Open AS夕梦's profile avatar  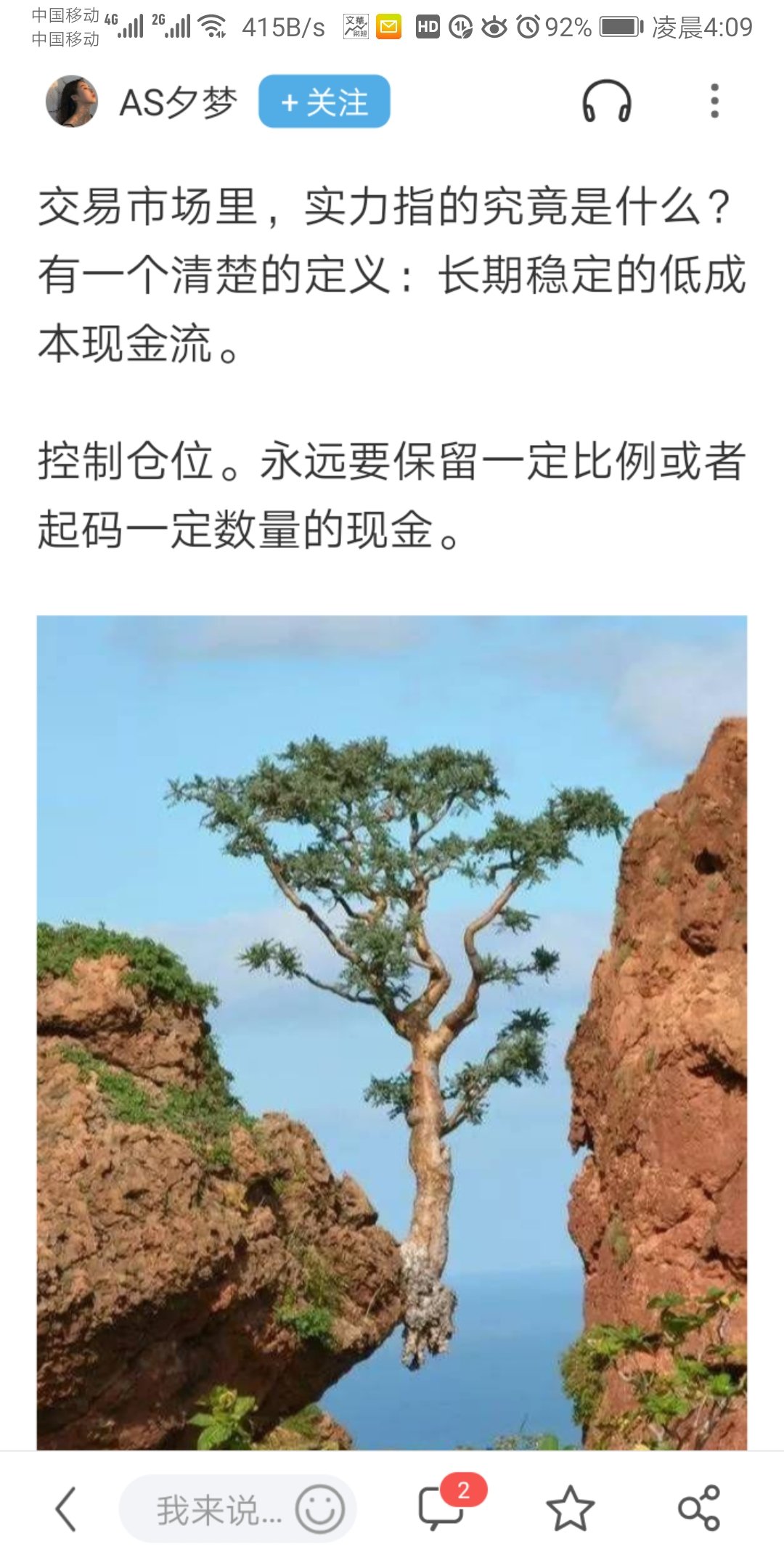[x=71, y=102]
